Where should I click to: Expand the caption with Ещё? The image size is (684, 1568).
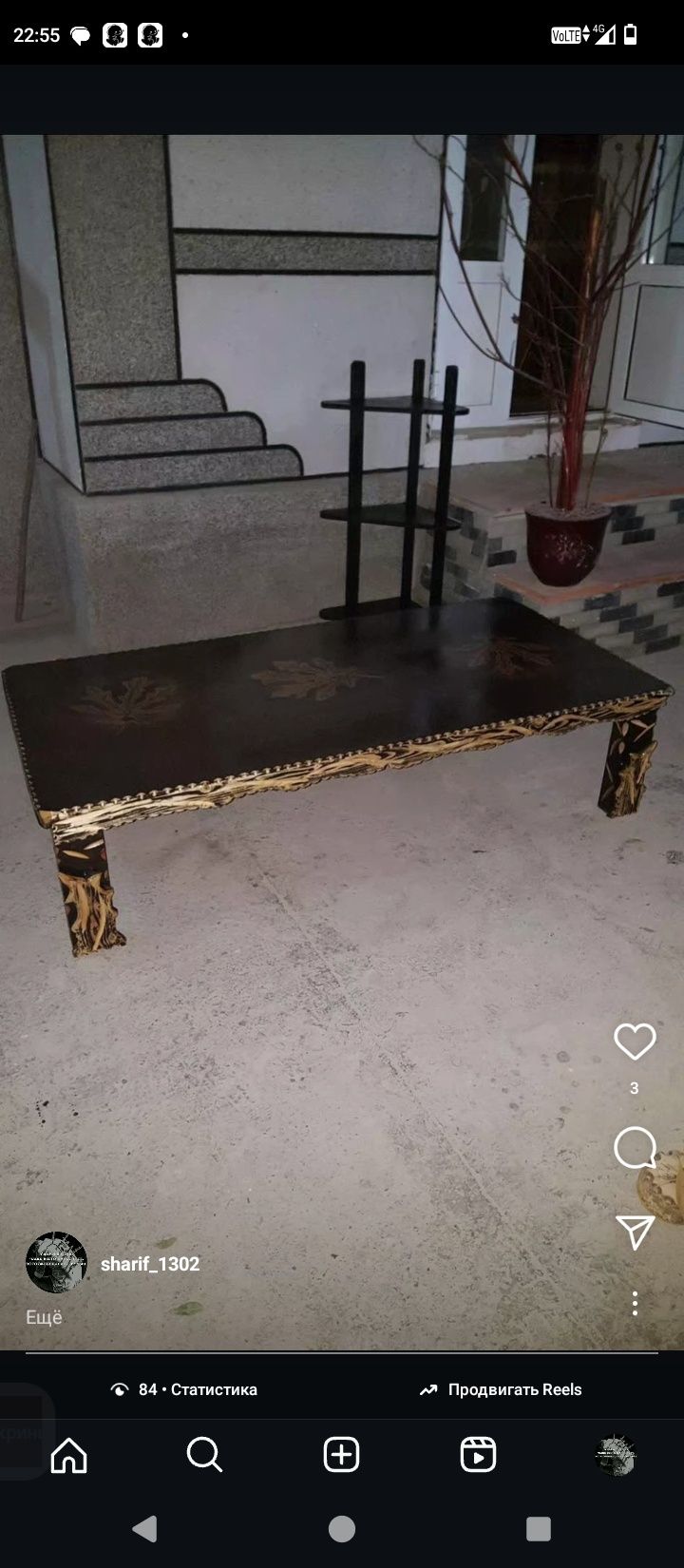pos(44,1317)
